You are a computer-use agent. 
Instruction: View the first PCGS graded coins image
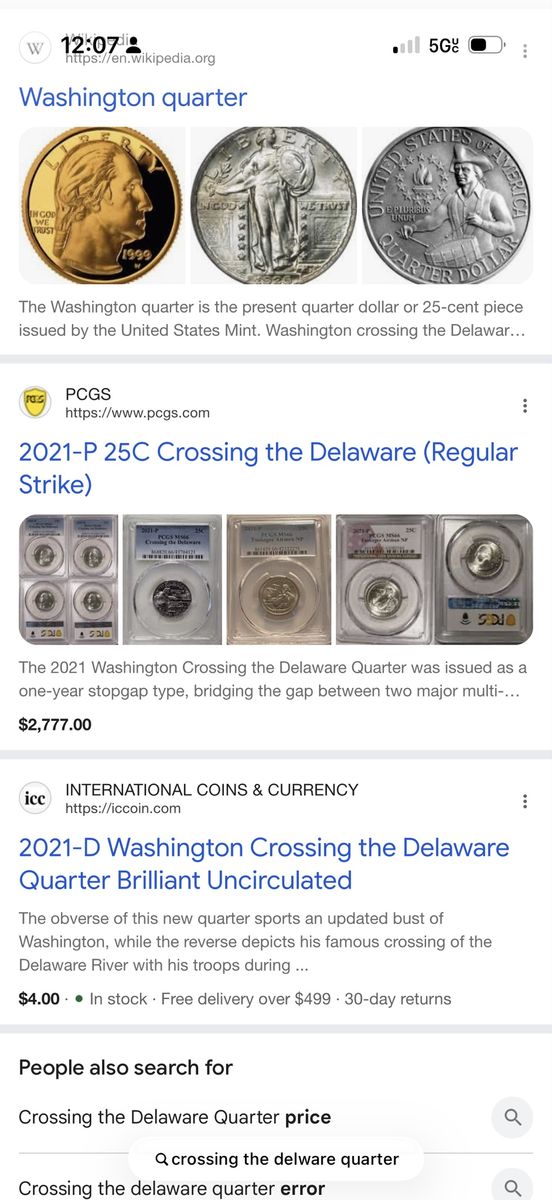coord(68,579)
